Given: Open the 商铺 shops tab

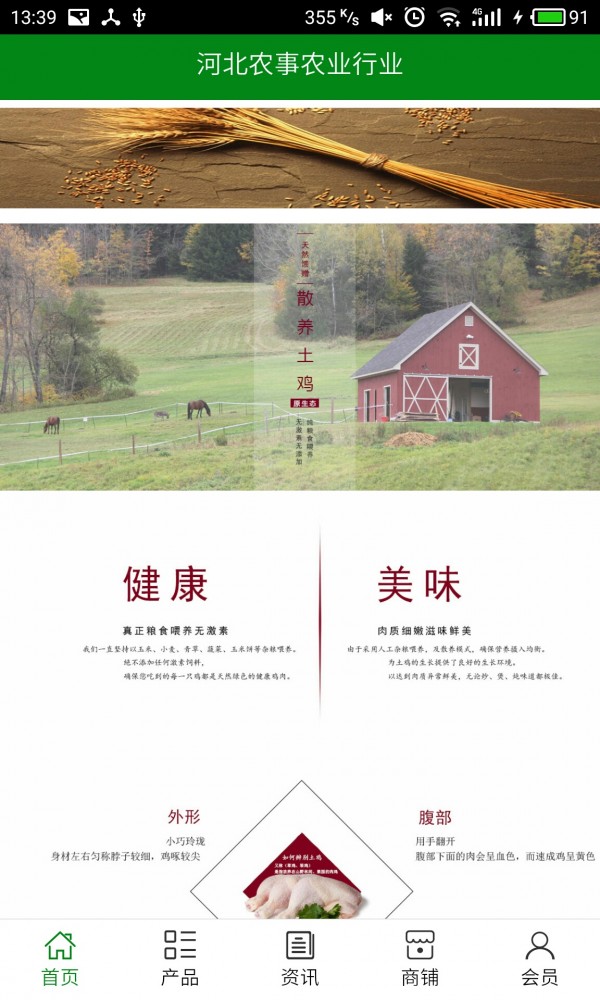Looking at the screenshot, I should (x=420, y=958).
